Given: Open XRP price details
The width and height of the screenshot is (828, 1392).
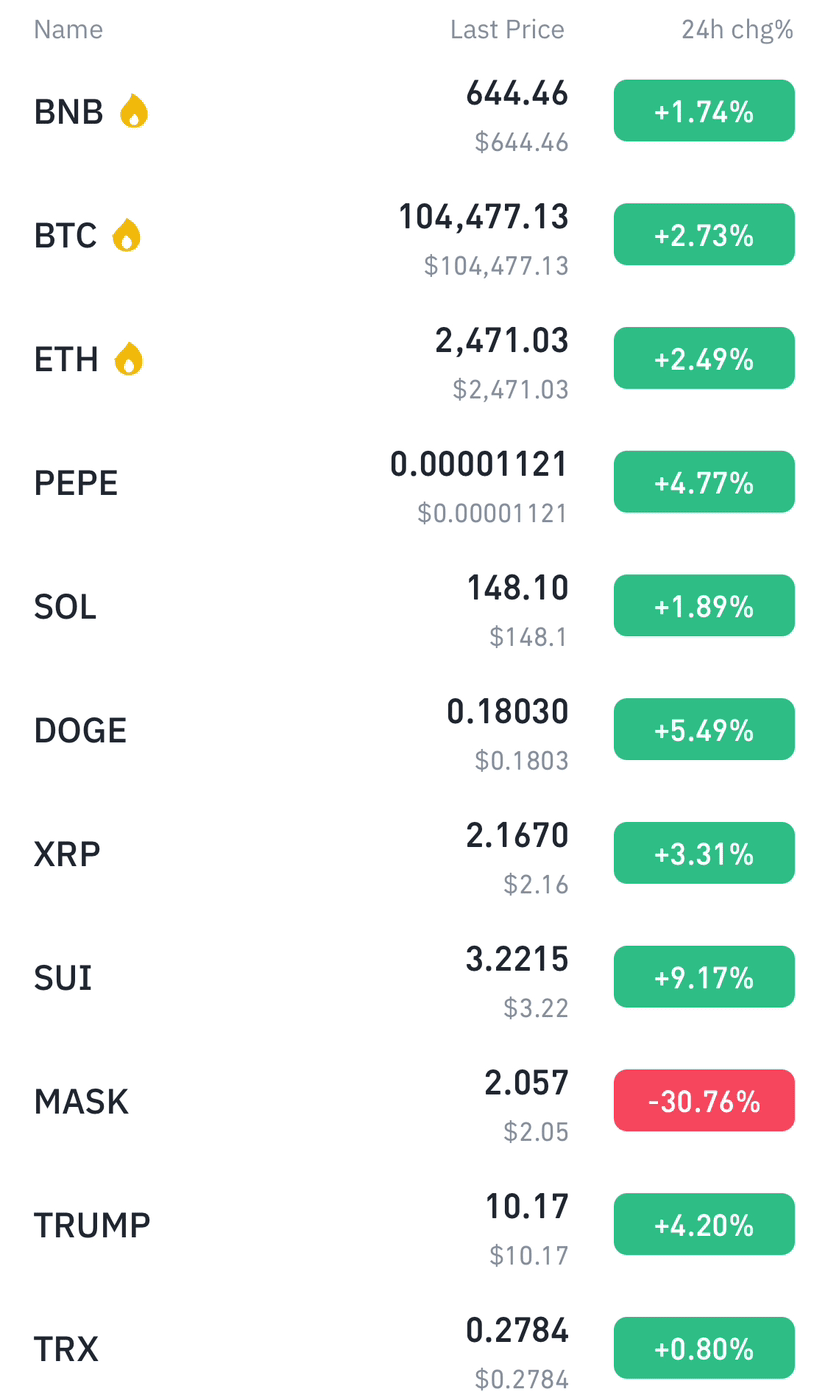Looking at the screenshot, I should [x=414, y=854].
